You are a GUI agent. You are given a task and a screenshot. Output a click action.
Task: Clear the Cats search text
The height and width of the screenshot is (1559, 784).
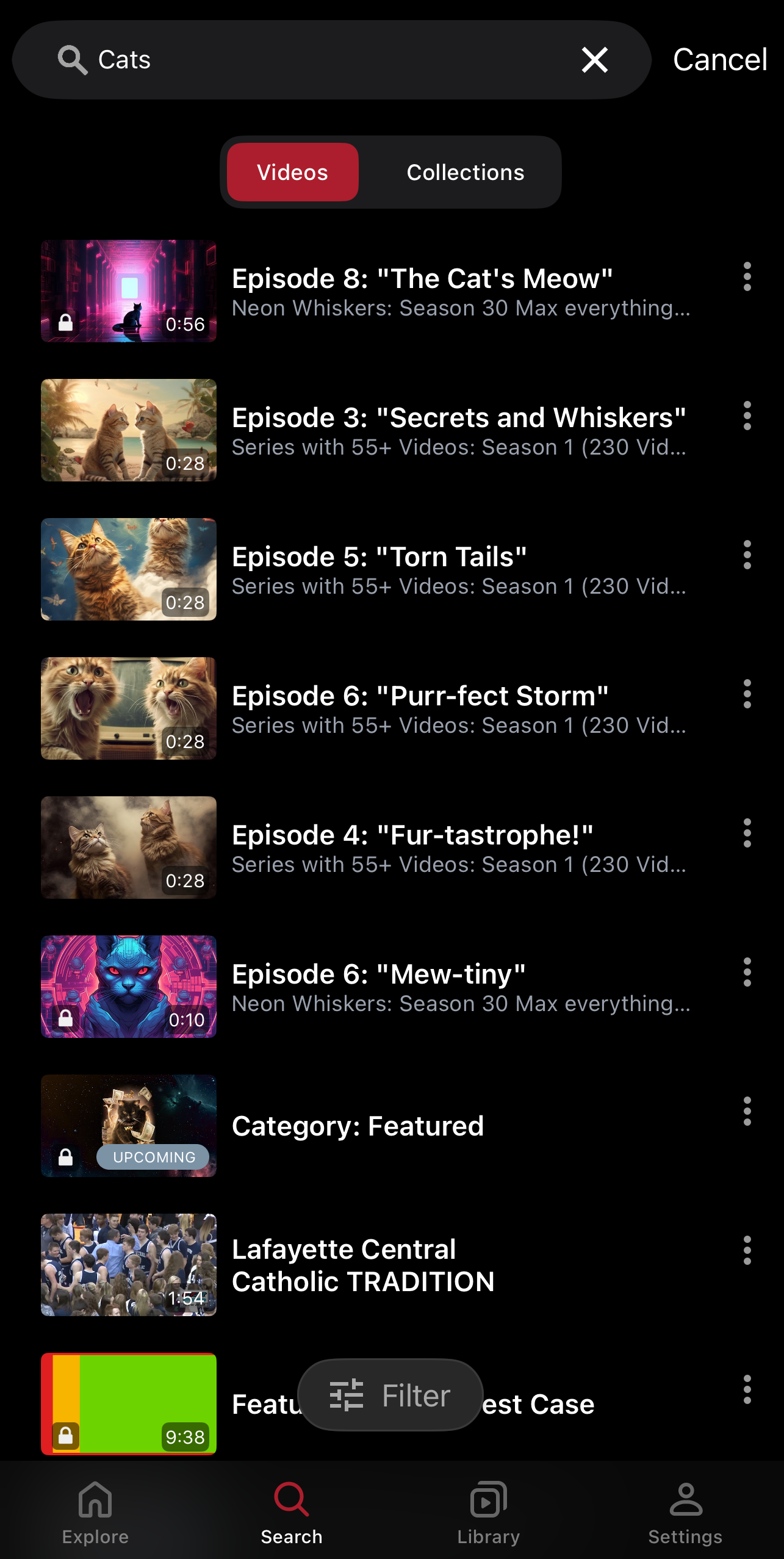pos(594,60)
